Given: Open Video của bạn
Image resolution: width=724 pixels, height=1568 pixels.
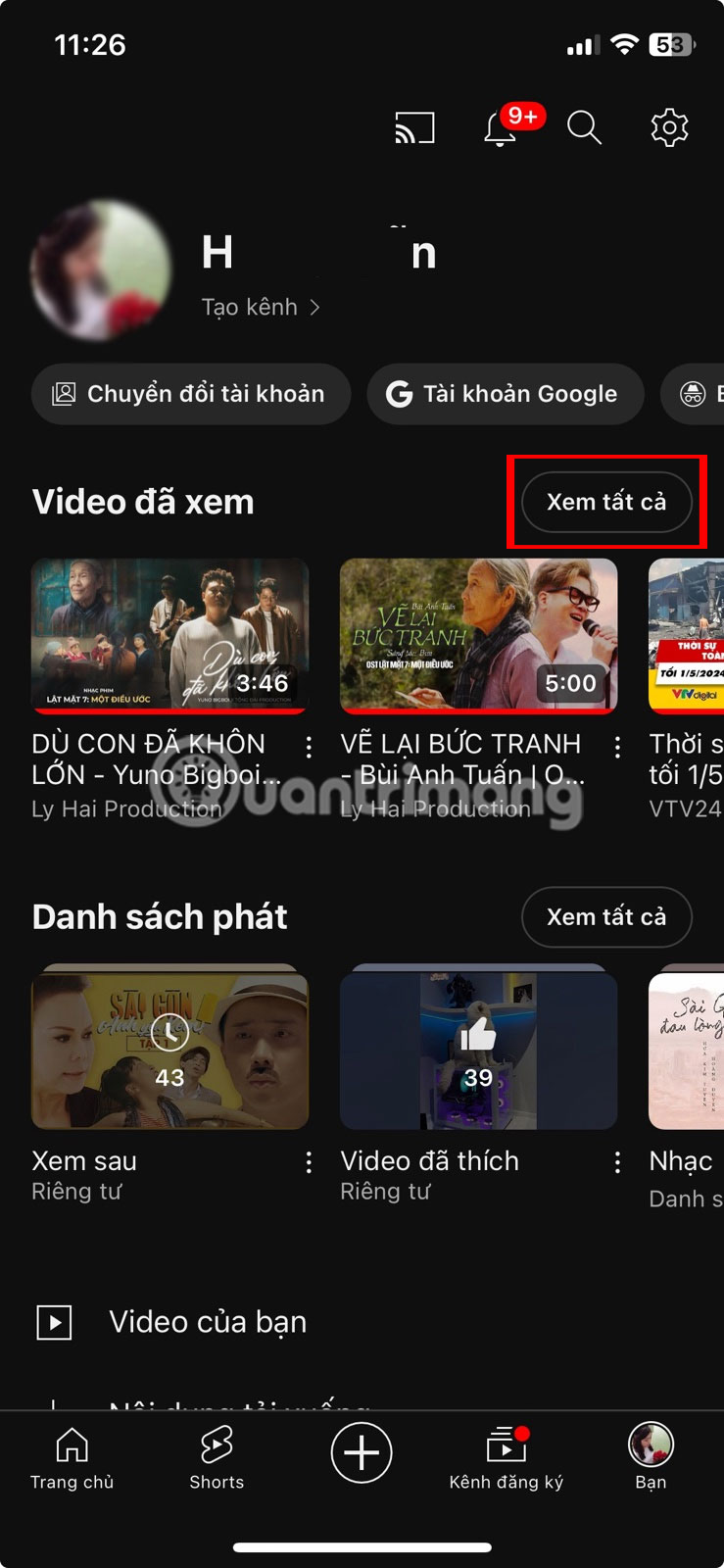Looking at the screenshot, I should [208, 1322].
